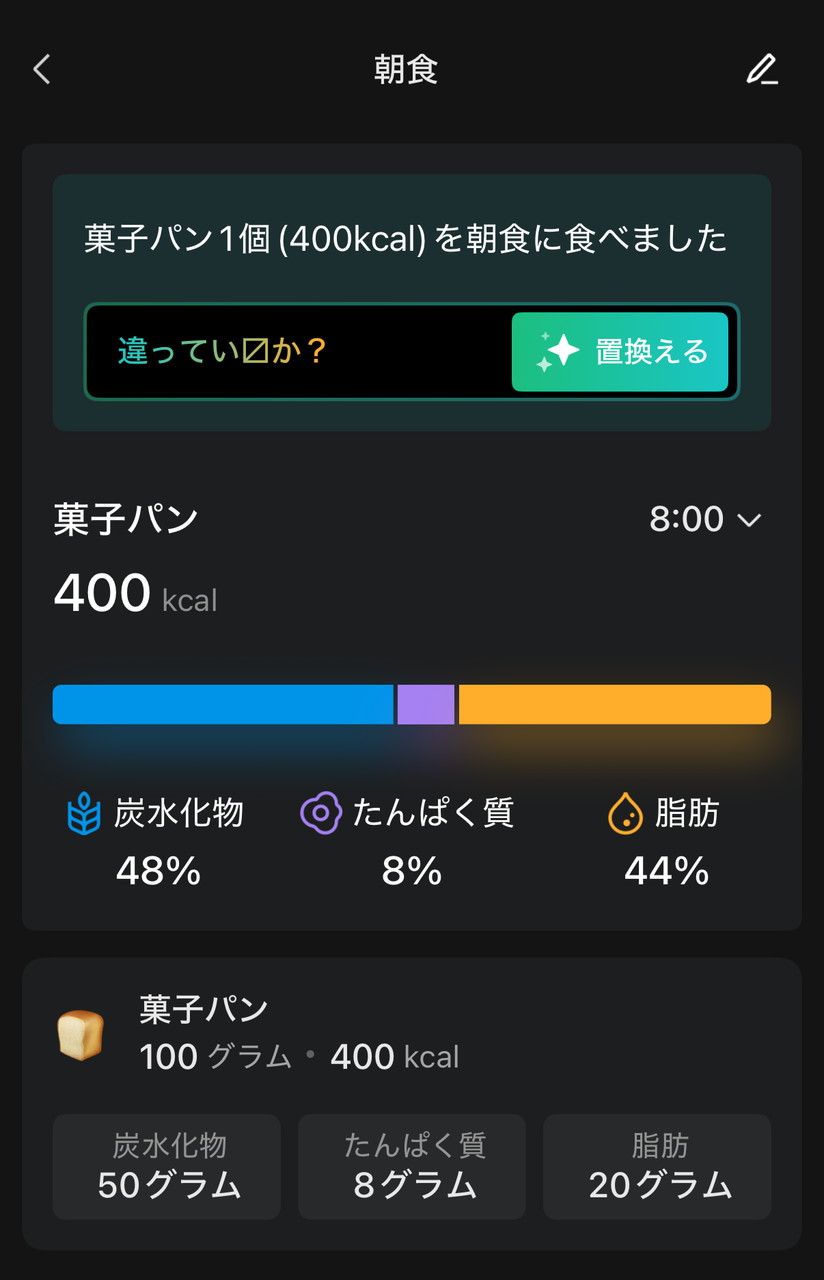Open the 菓子パン 100グラム food item
824x1280 pixels.
(x=300, y=1033)
